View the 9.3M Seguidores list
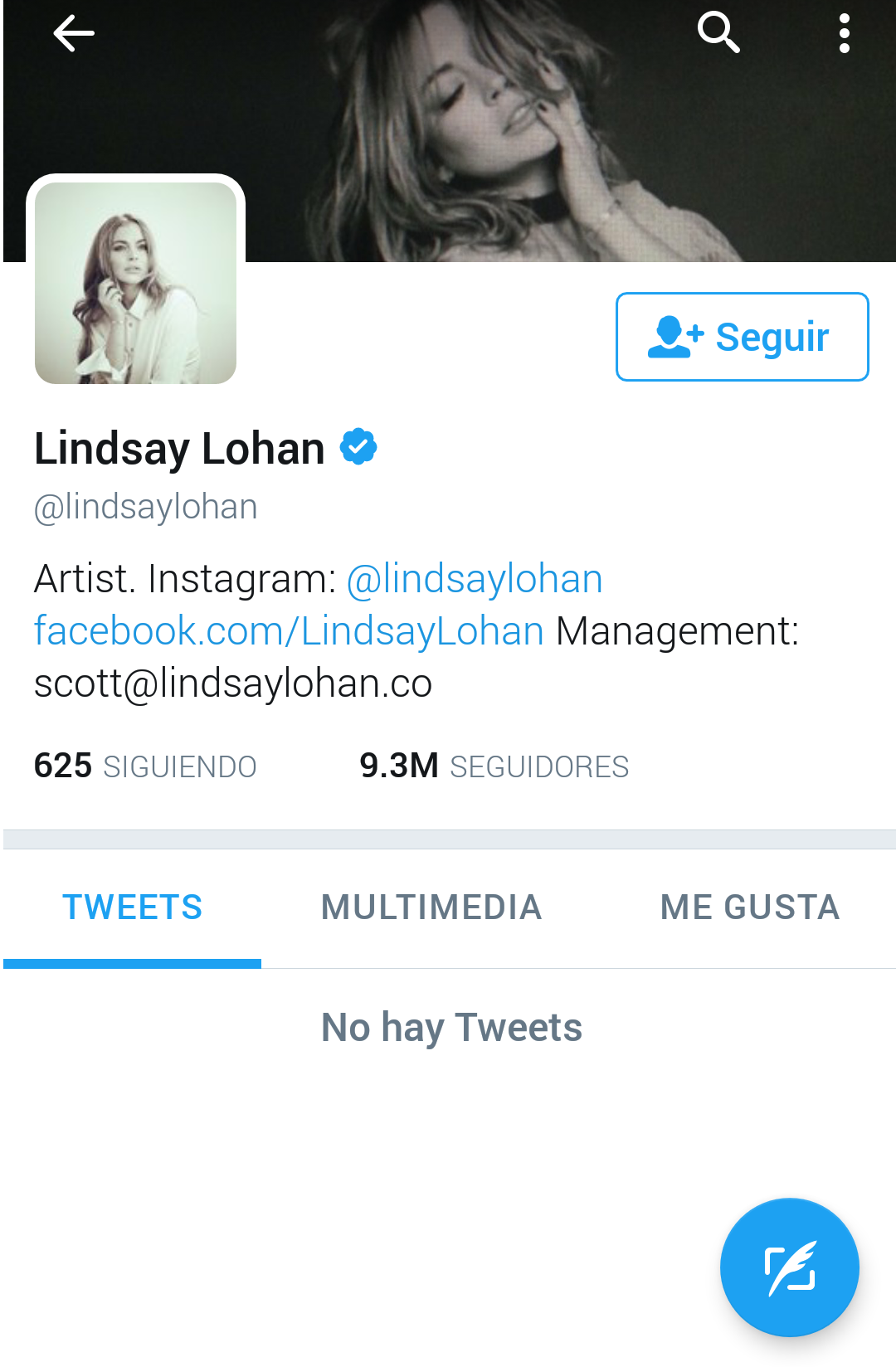This screenshot has height=1367, width=896. (x=494, y=766)
